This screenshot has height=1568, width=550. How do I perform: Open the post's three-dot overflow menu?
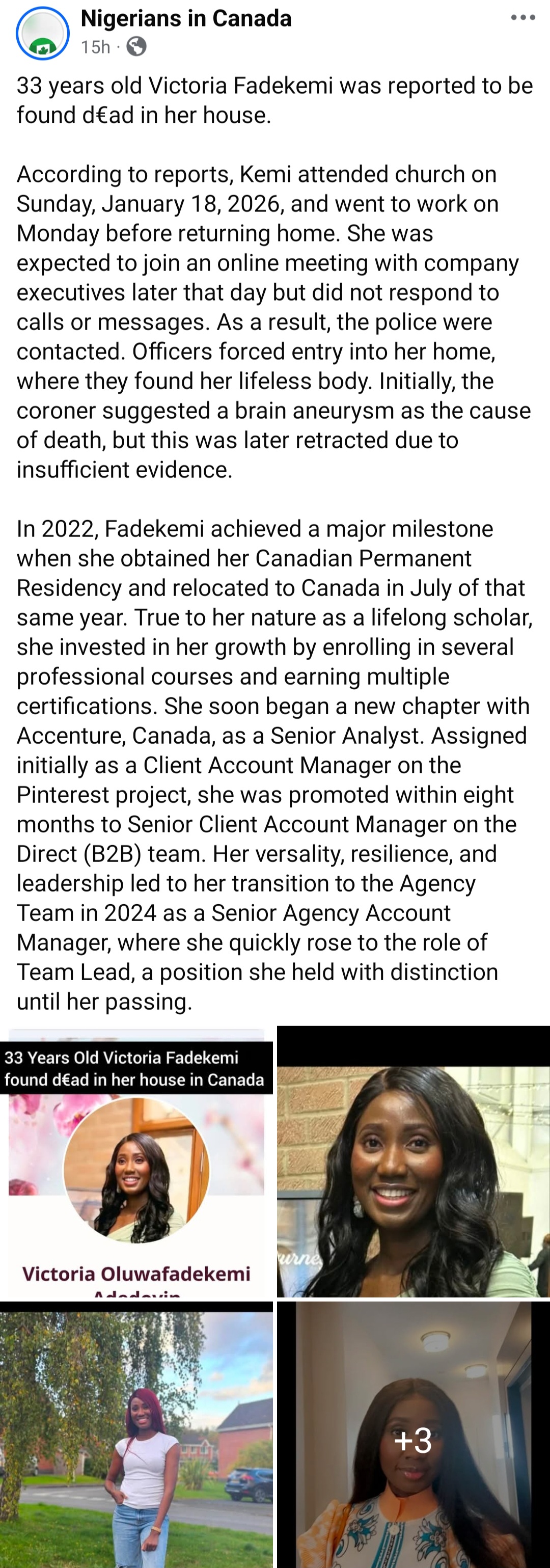click(522, 18)
